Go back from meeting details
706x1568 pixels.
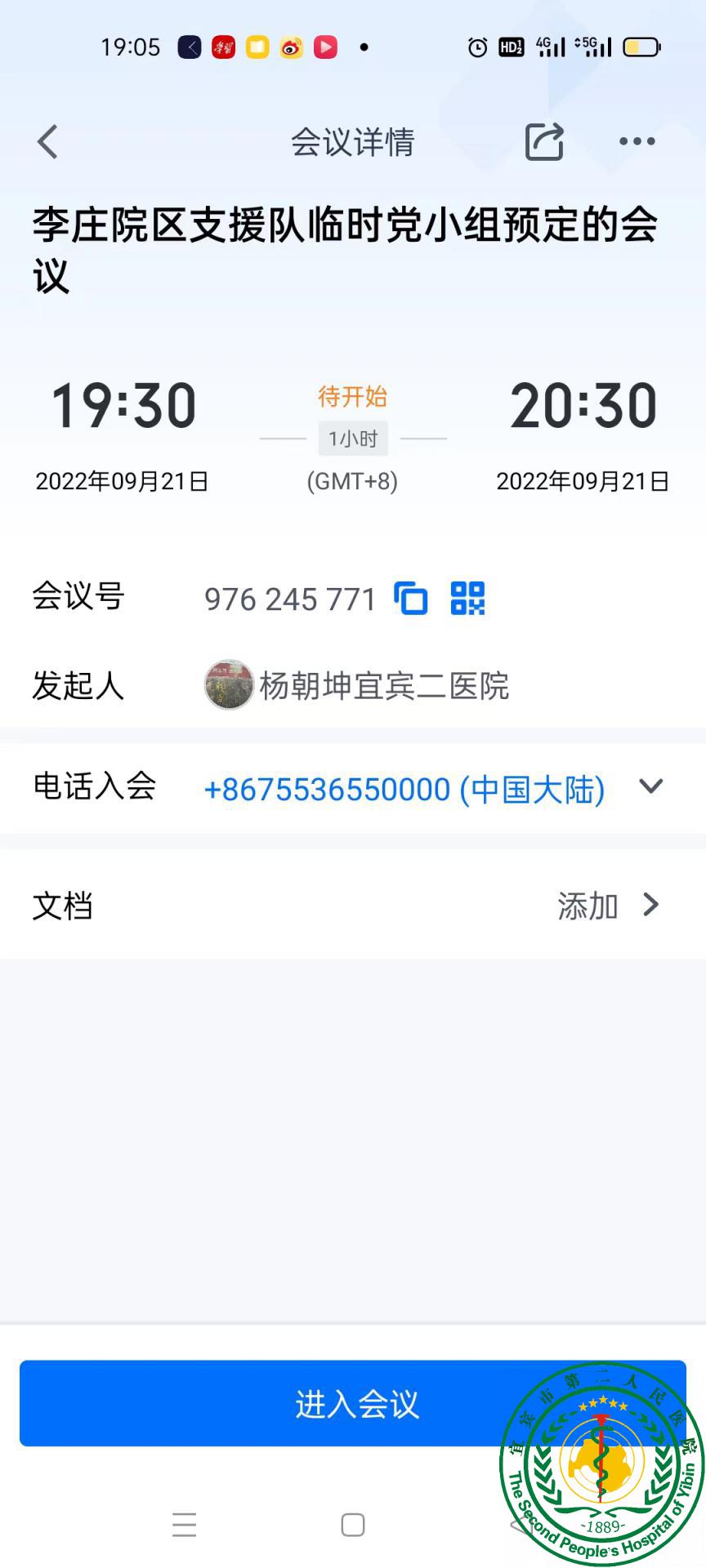point(48,142)
